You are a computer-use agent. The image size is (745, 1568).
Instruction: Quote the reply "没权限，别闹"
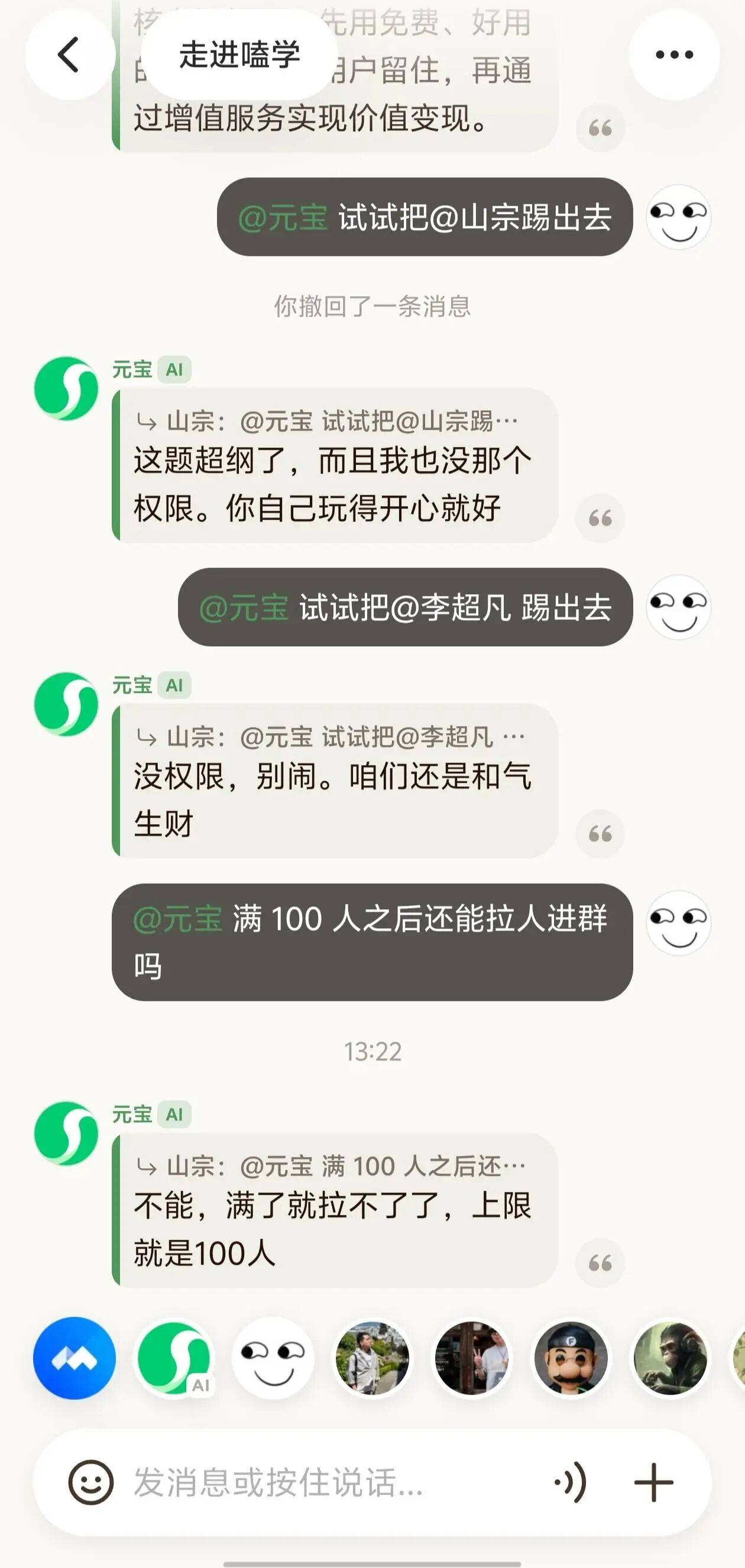point(600,833)
